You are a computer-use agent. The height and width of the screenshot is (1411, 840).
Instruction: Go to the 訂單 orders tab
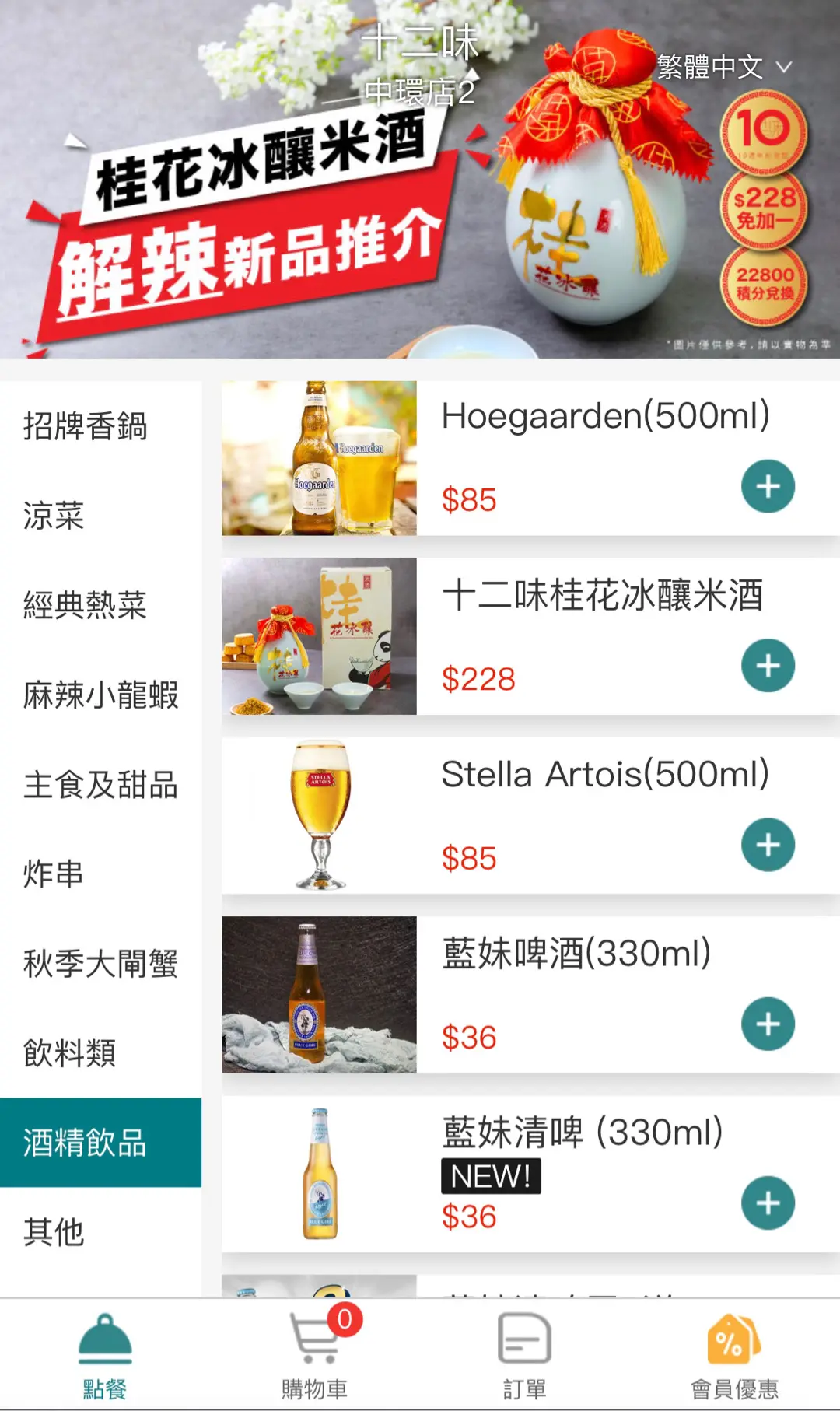[x=524, y=1353]
